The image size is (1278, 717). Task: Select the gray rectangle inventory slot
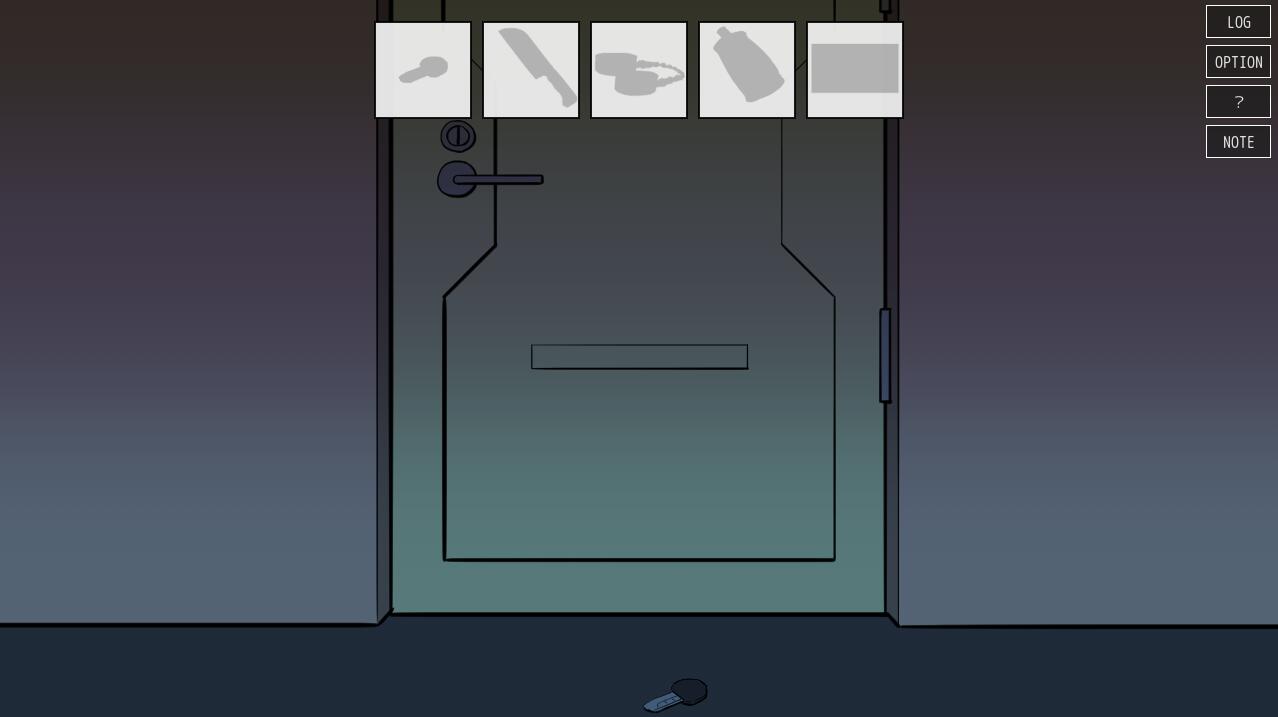coord(855,70)
